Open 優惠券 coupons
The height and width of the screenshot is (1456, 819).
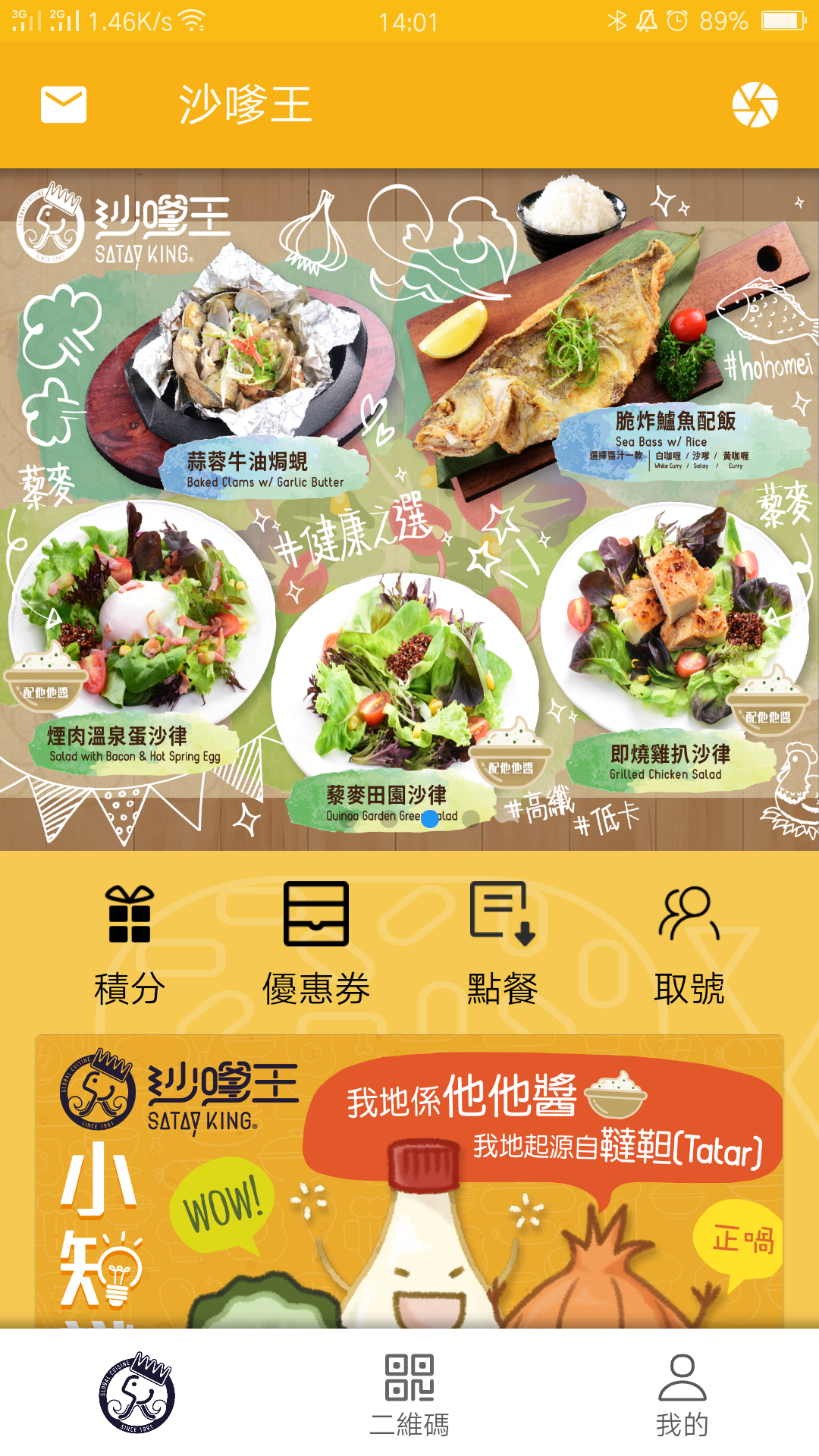(x=316, y=944)
